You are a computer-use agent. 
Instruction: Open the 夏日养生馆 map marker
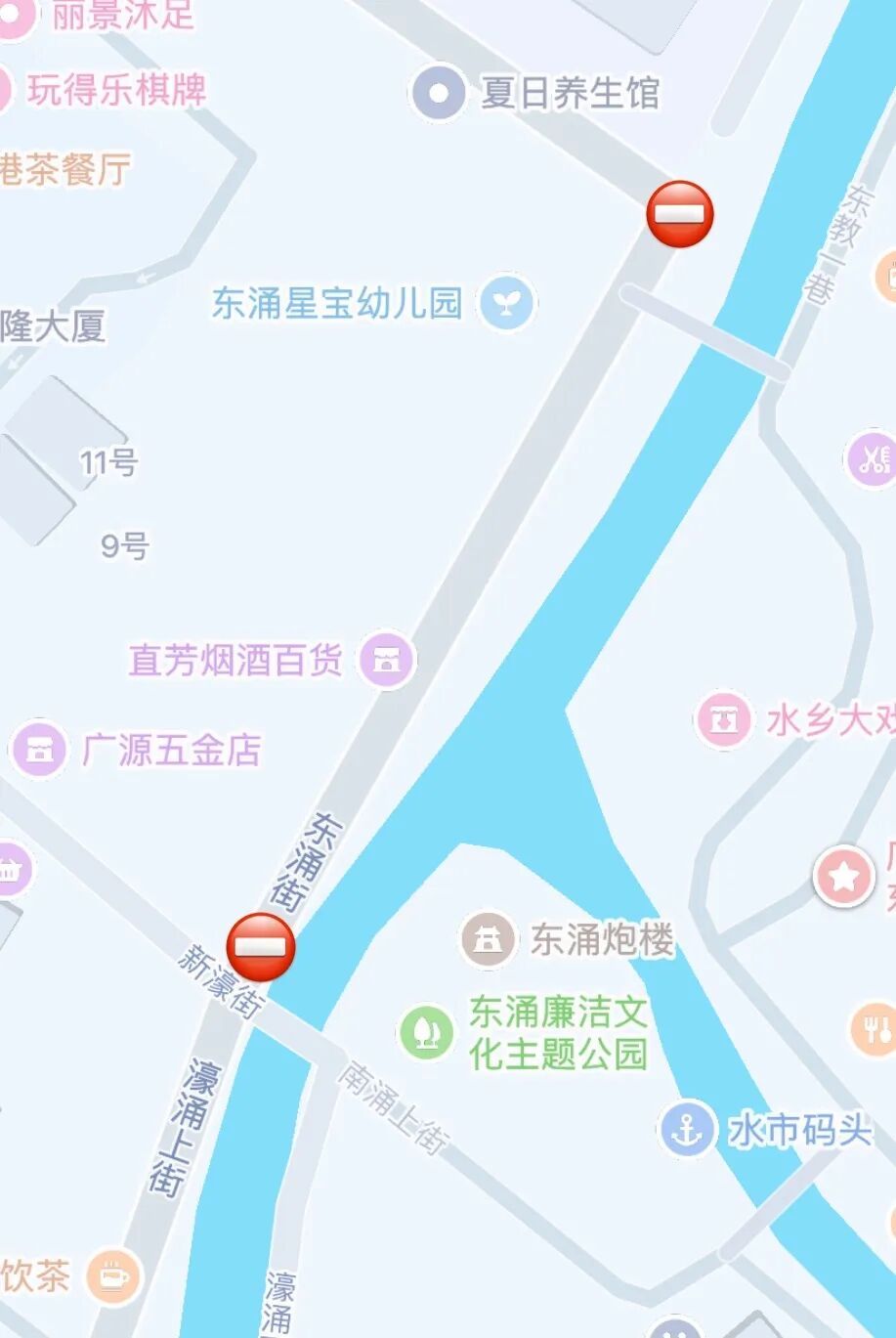click(x=439, y=94)
